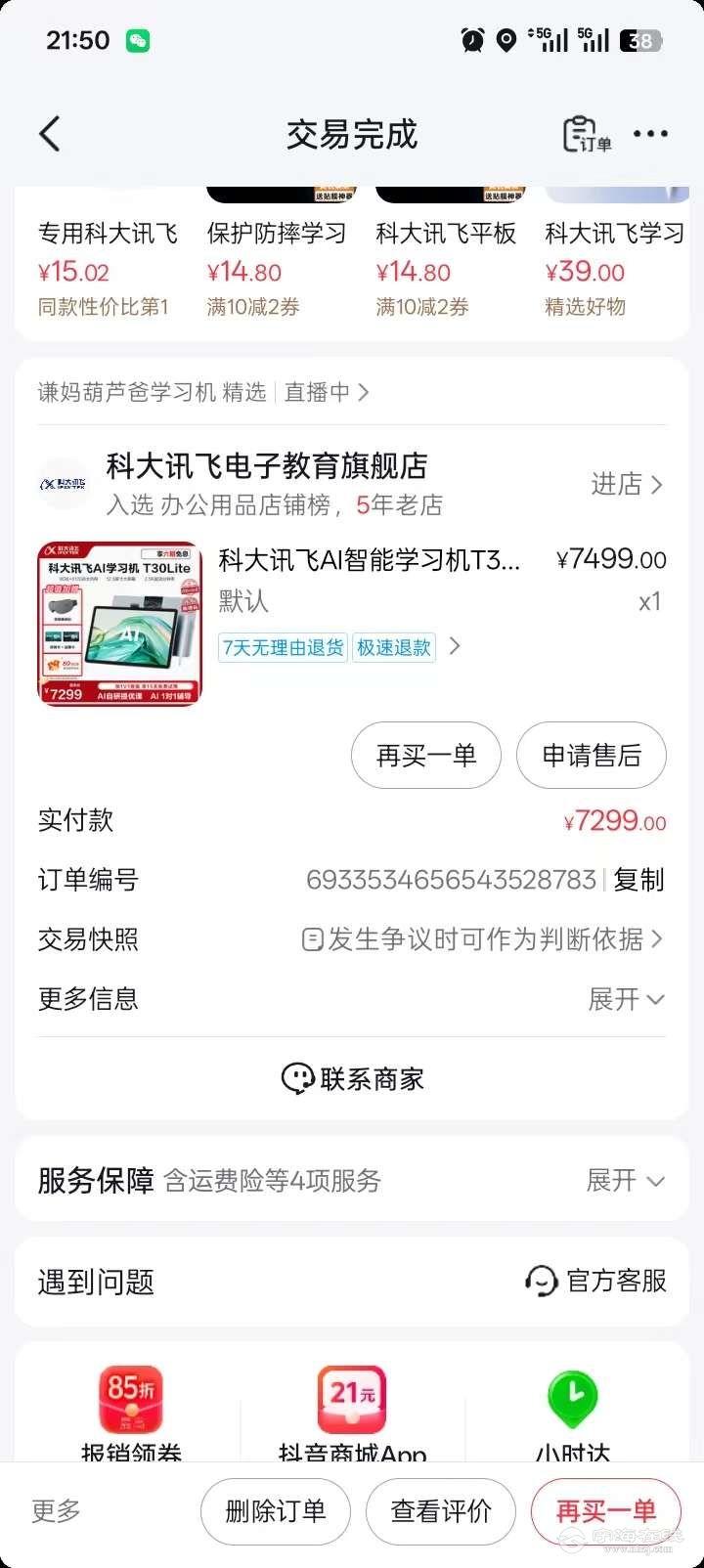Image resolution: width=704 pixels, height=1568 pixels.
Task: Expand 更多信息 details
Action: point(626,999)
